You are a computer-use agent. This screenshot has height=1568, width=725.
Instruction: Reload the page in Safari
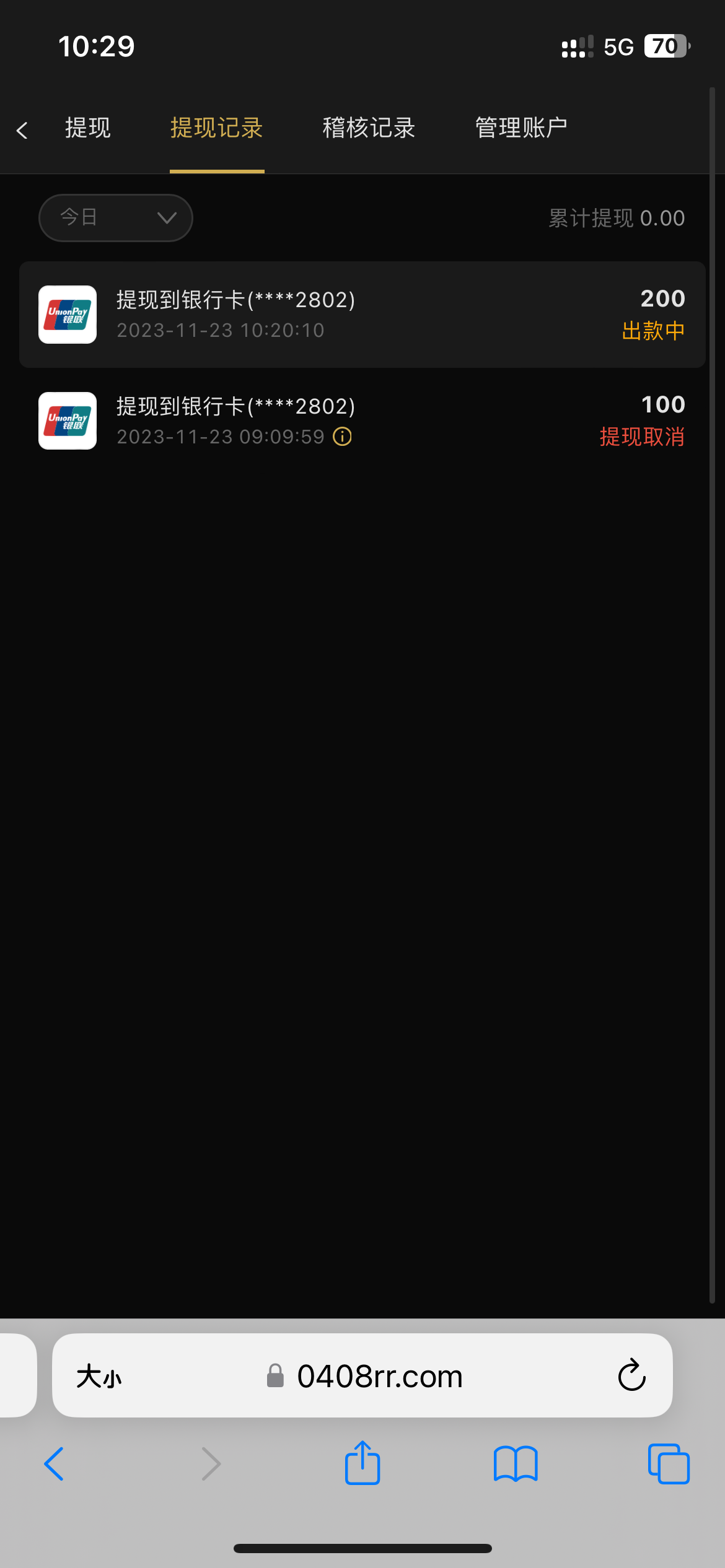point(631,1376)
